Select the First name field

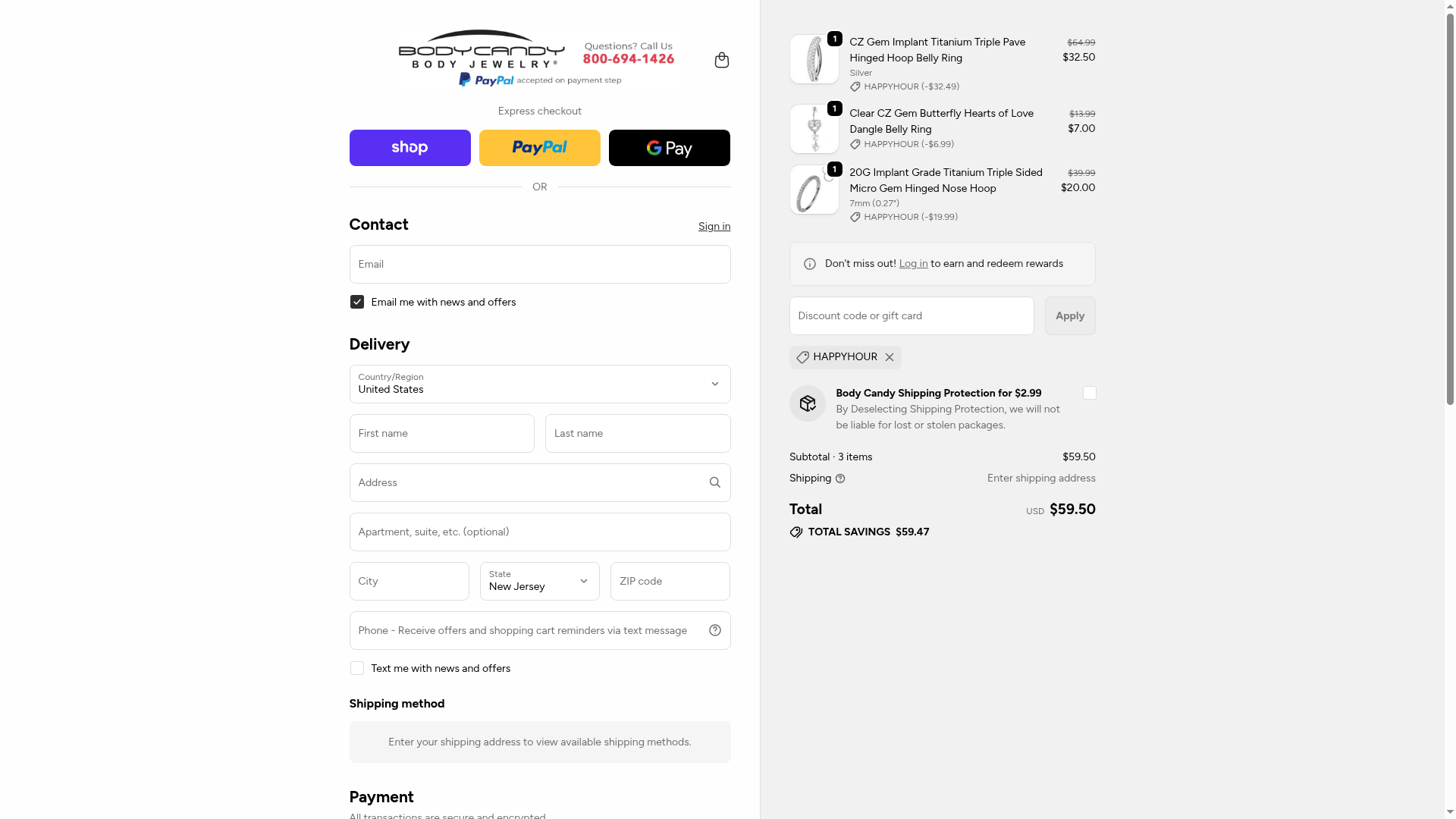click(x=441, y=433)
